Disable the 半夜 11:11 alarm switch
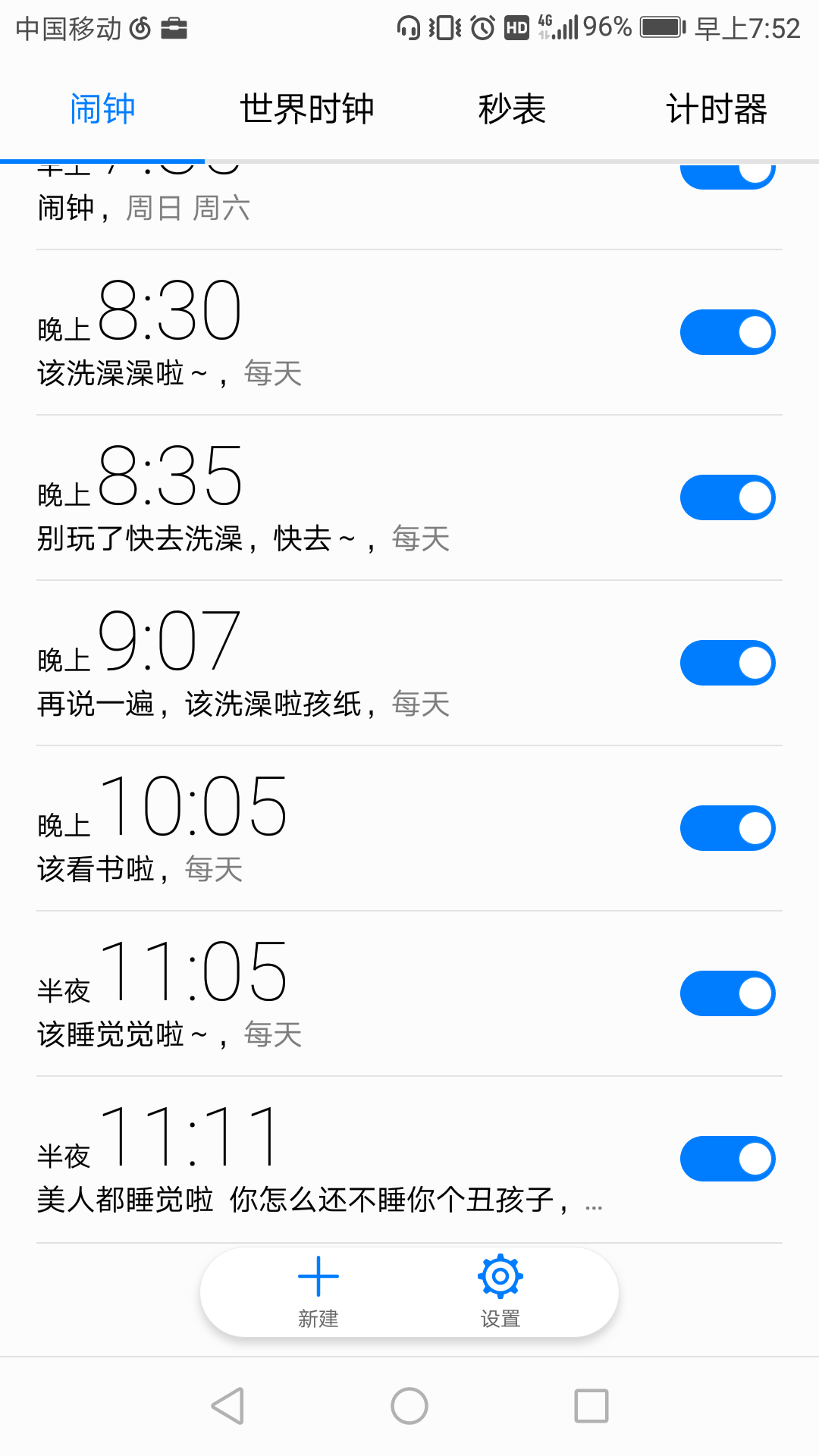The width and height of the screenshot is (819, 1456). click(x=727, y=1159)
